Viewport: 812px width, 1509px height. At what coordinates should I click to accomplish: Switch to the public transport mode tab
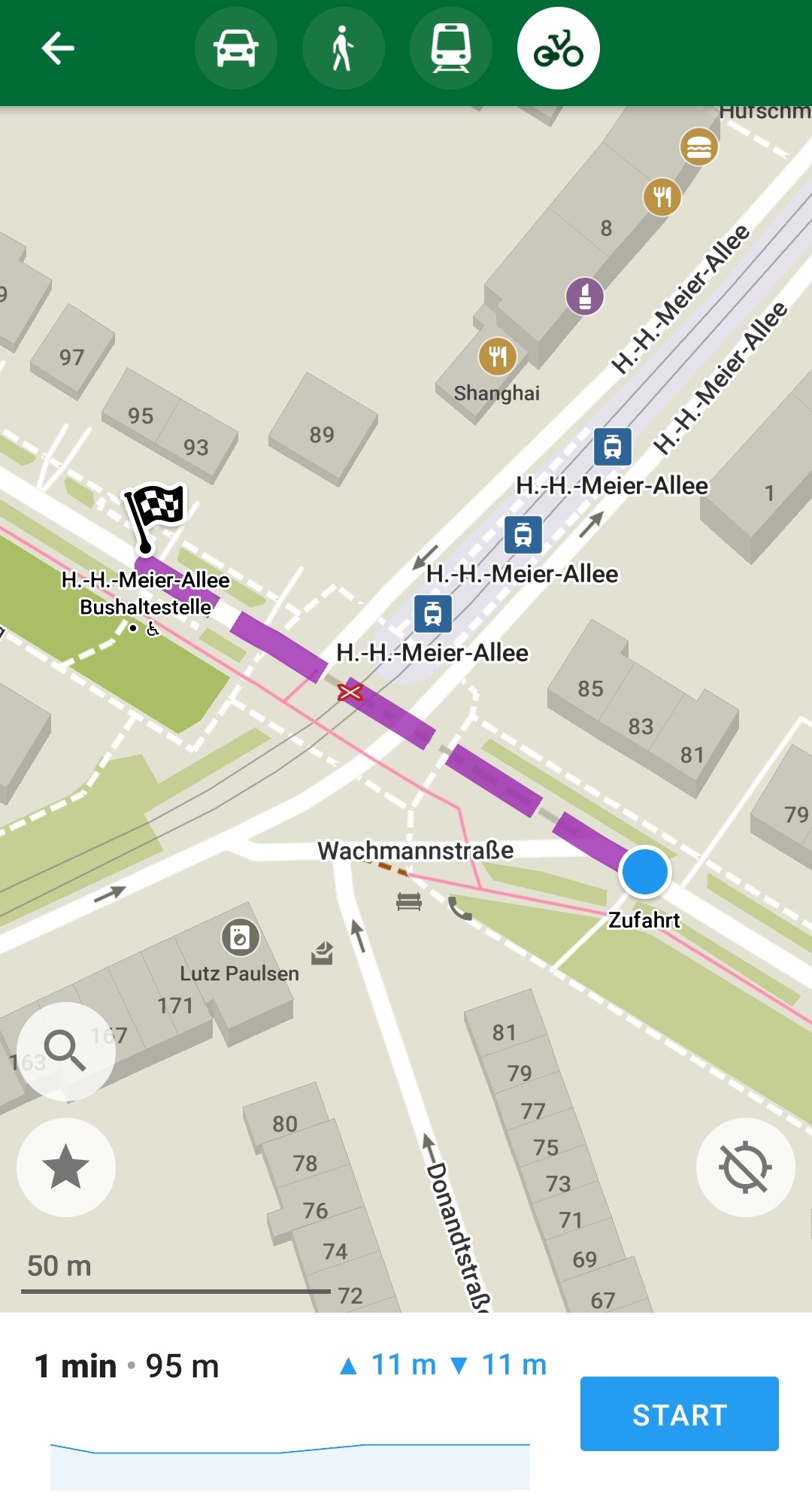pos(450,47)
